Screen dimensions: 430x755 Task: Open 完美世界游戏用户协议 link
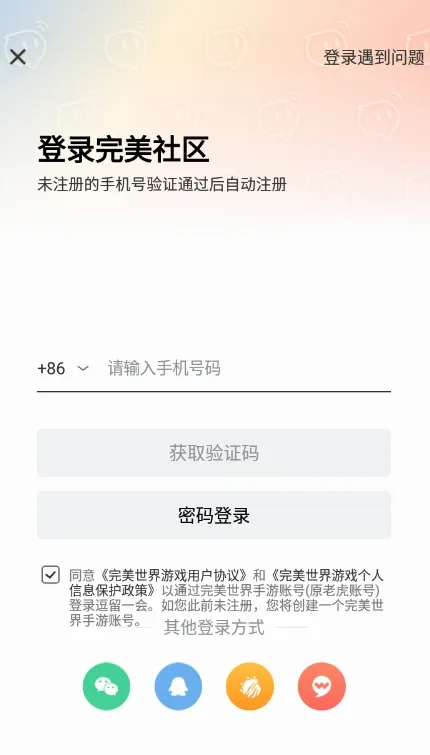tap(175, 575)
